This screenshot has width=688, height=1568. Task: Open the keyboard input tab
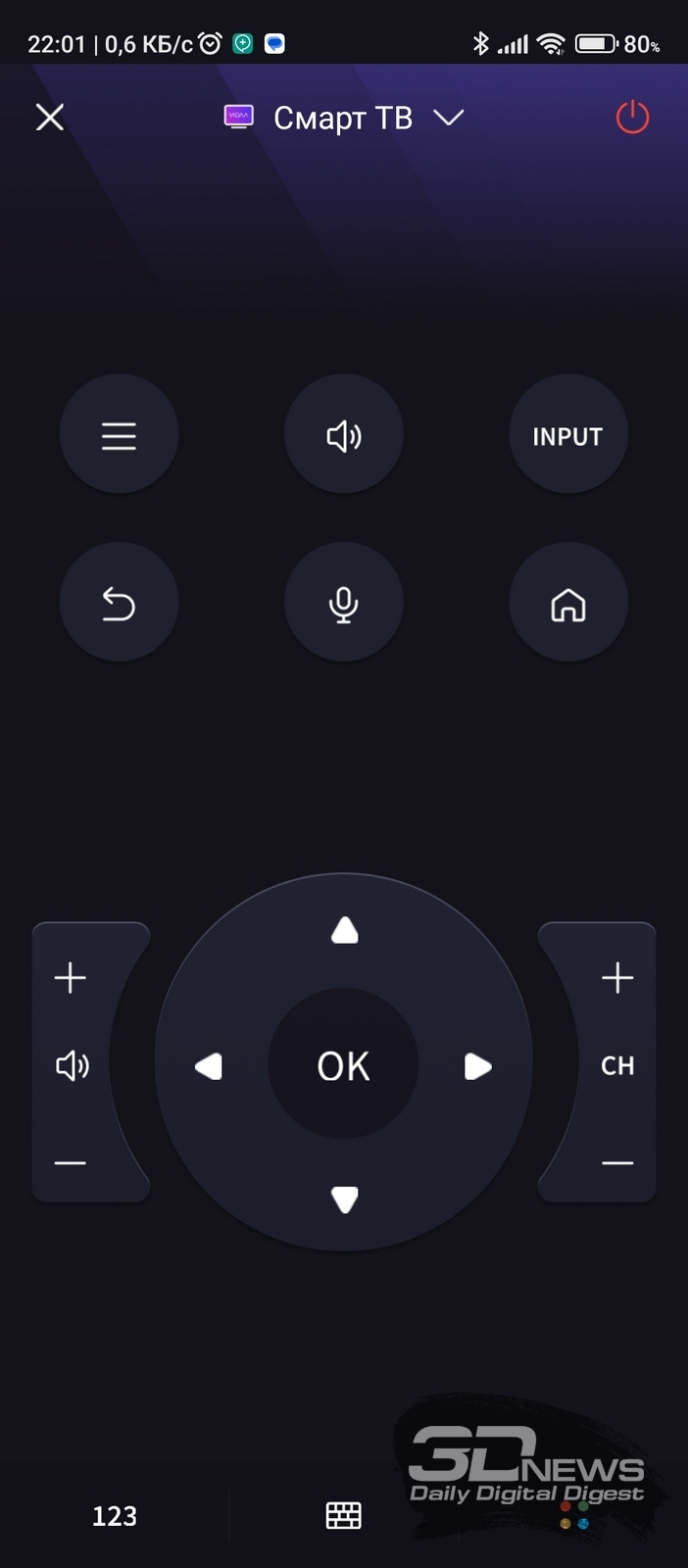tap(344, 1516)
